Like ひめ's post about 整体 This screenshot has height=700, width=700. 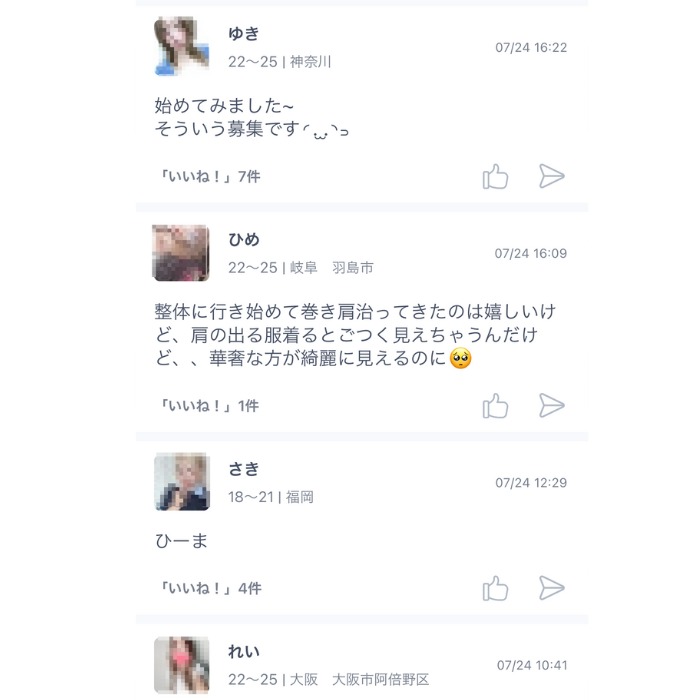click(x=495, y=406)
